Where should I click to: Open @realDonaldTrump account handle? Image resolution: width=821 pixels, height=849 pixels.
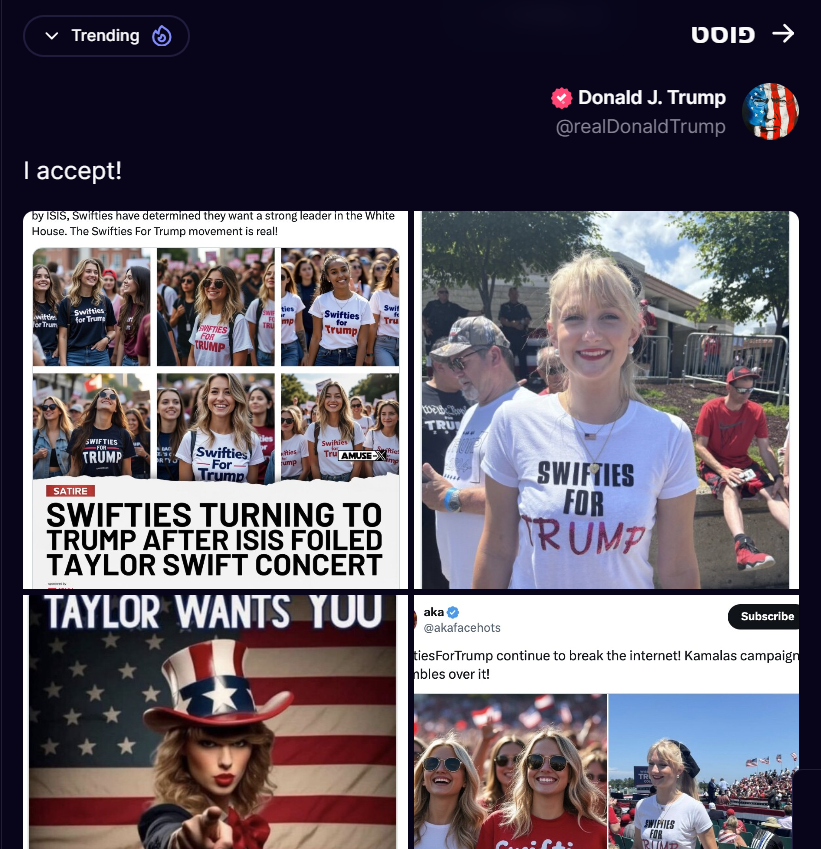[640, 126]
